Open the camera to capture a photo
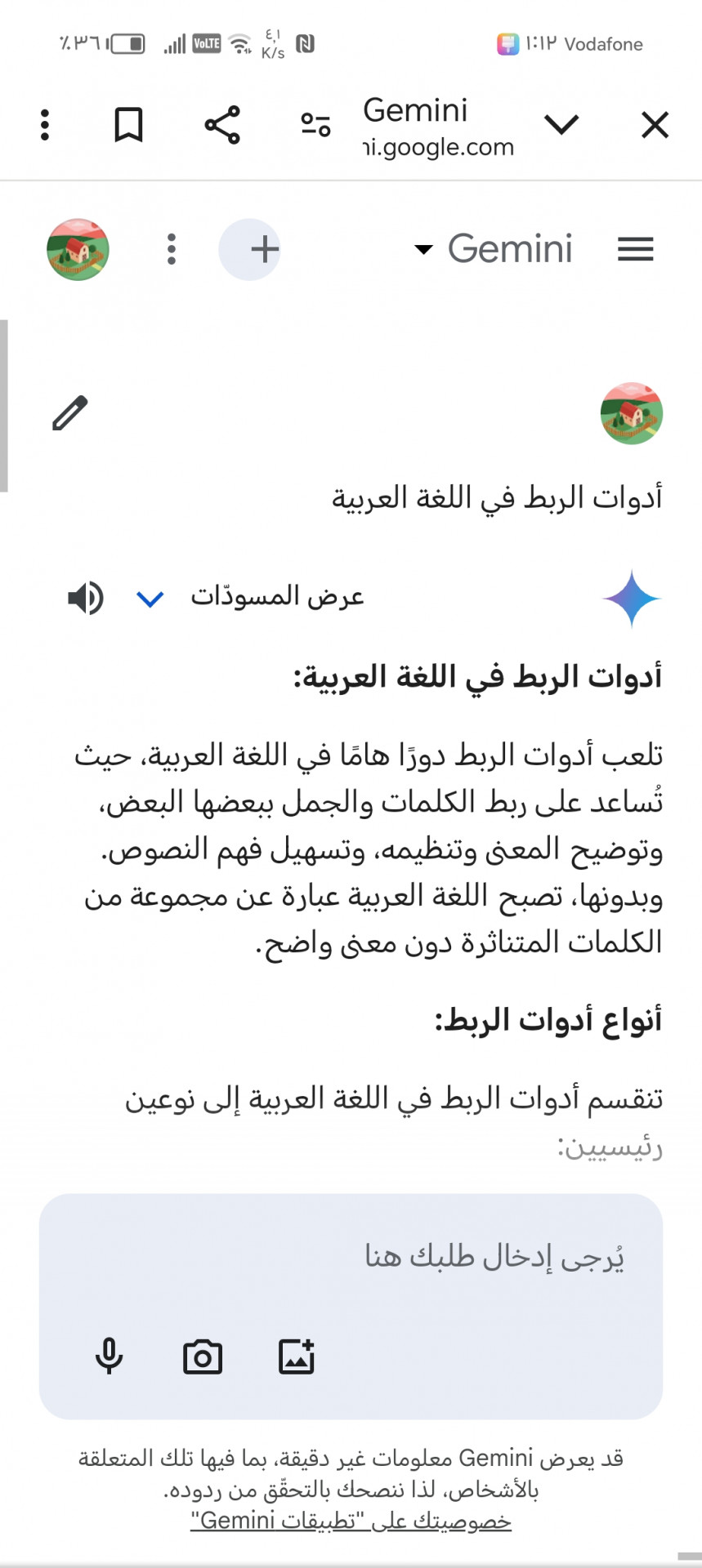 tap(203, 1357)
